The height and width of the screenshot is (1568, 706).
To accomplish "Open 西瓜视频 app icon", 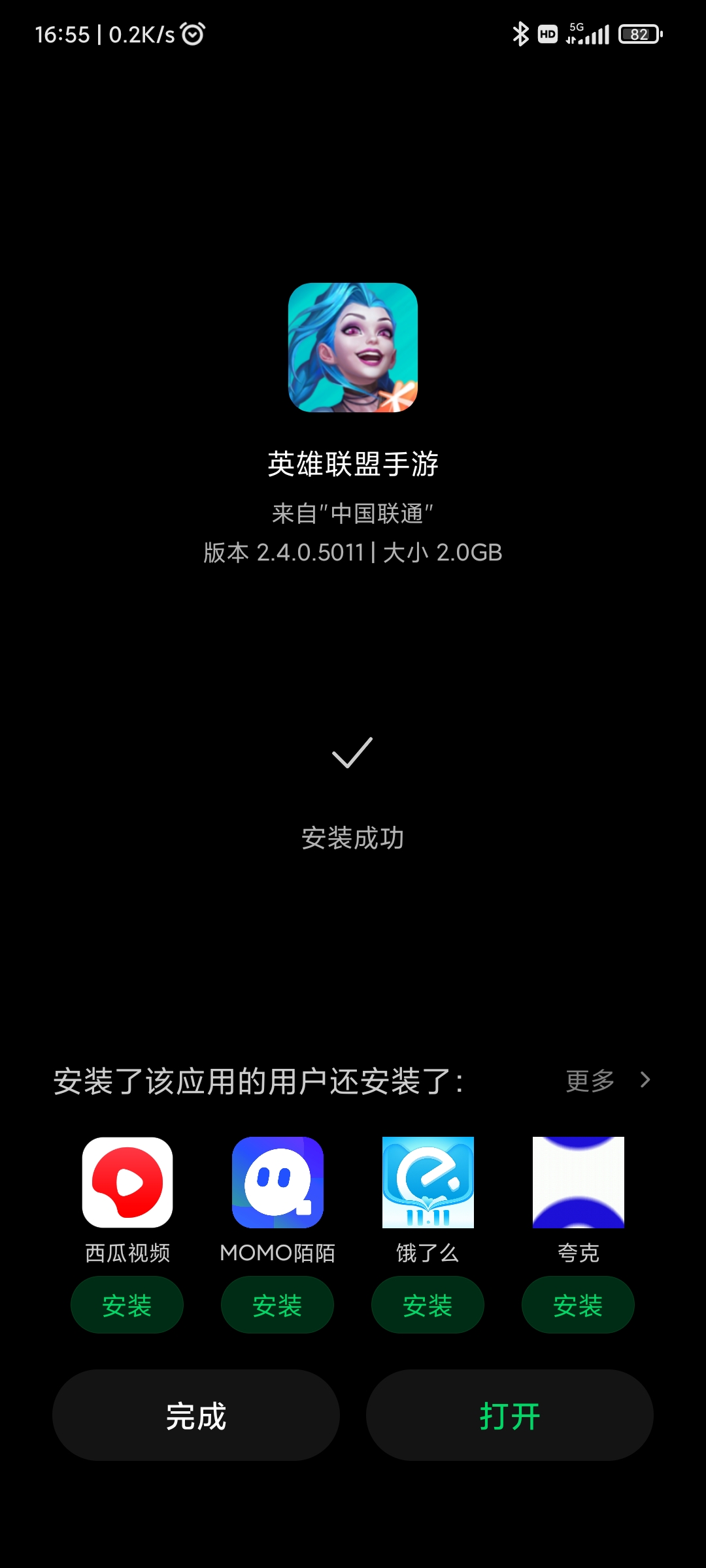I will [x=127, y=1183].
